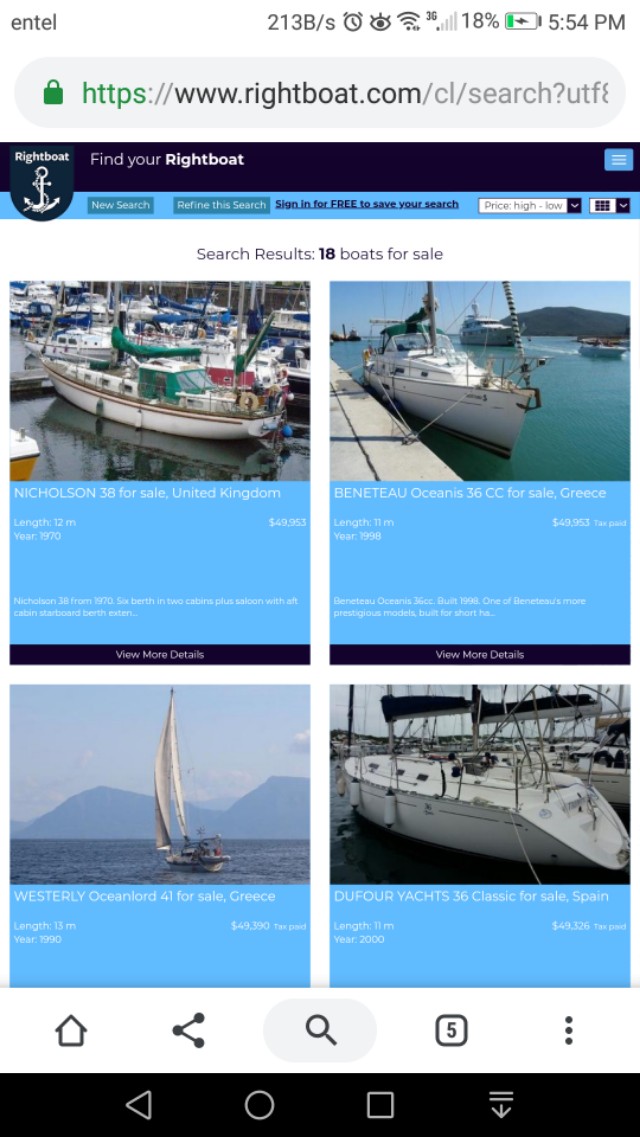Open the tab switcher showing 5 tabs
The image size is (640, 1137).
tap(451, 1030)
